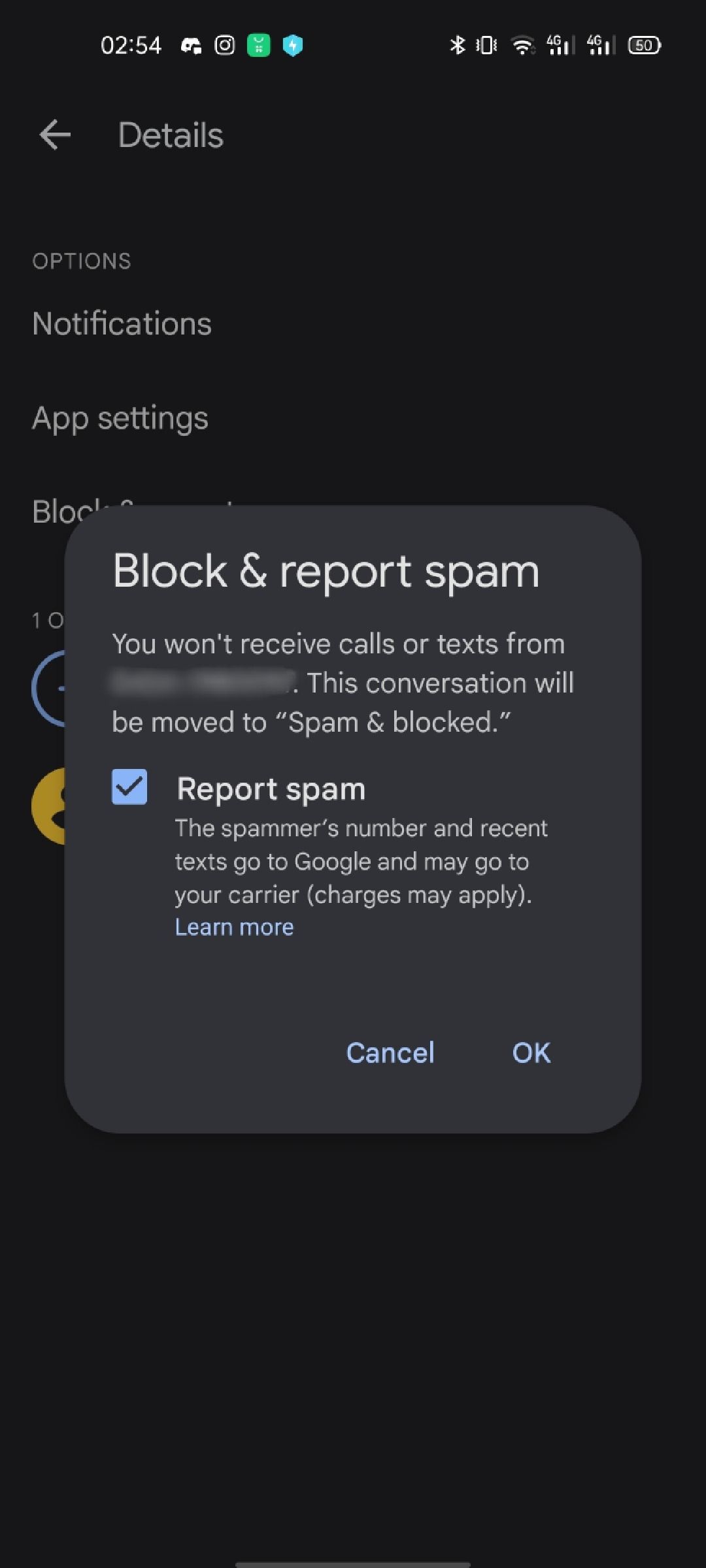The image size is (706, 1568).
Task: Cancel the block and report dialog
Action: point(390,1053)
